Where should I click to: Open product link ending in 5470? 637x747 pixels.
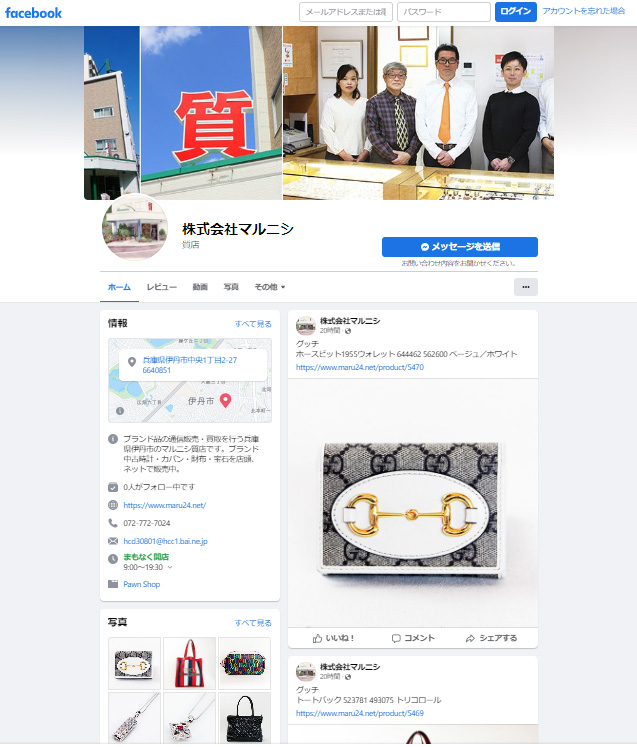pos(360,368)
